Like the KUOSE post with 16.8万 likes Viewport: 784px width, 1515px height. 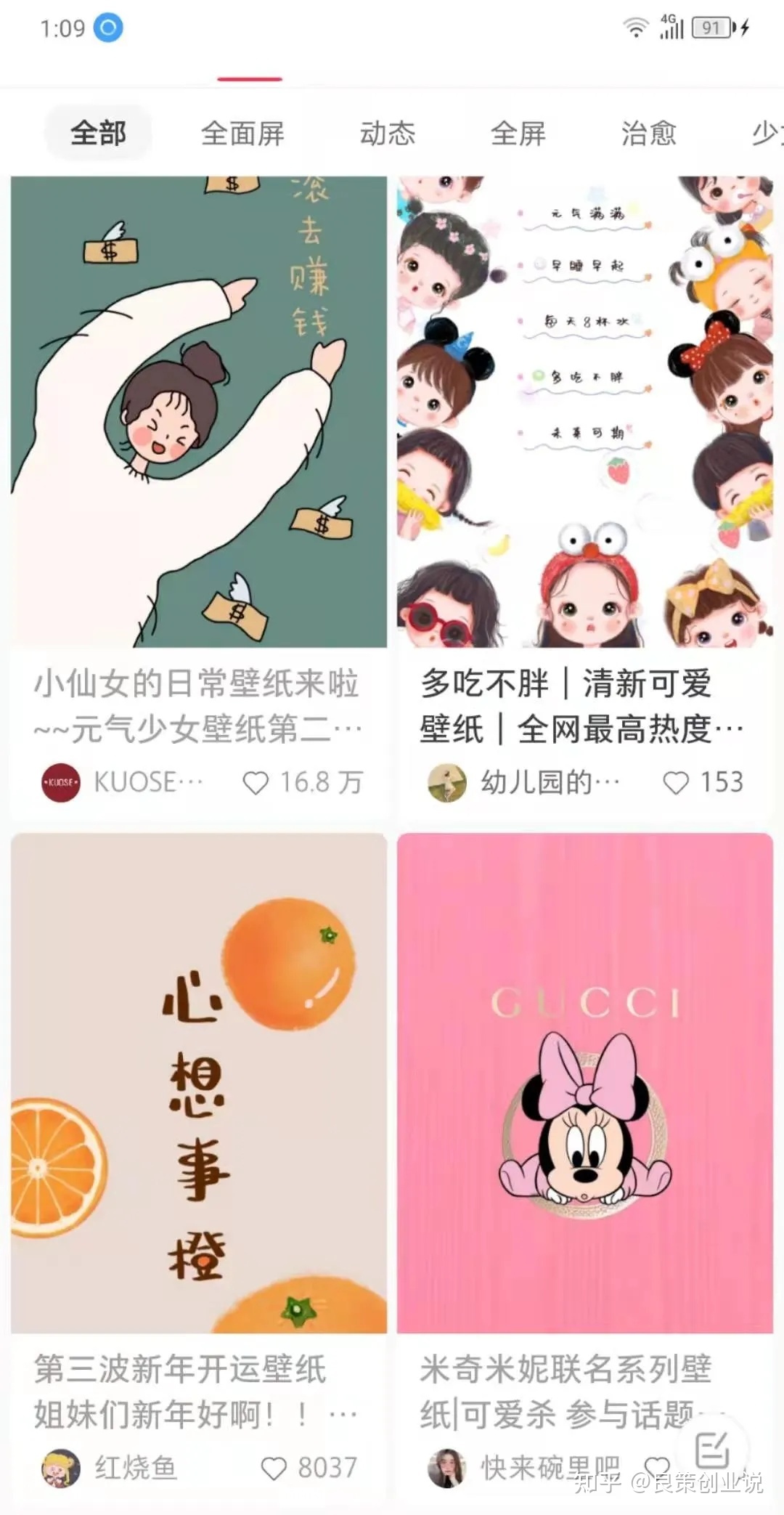tap(256, 783)
